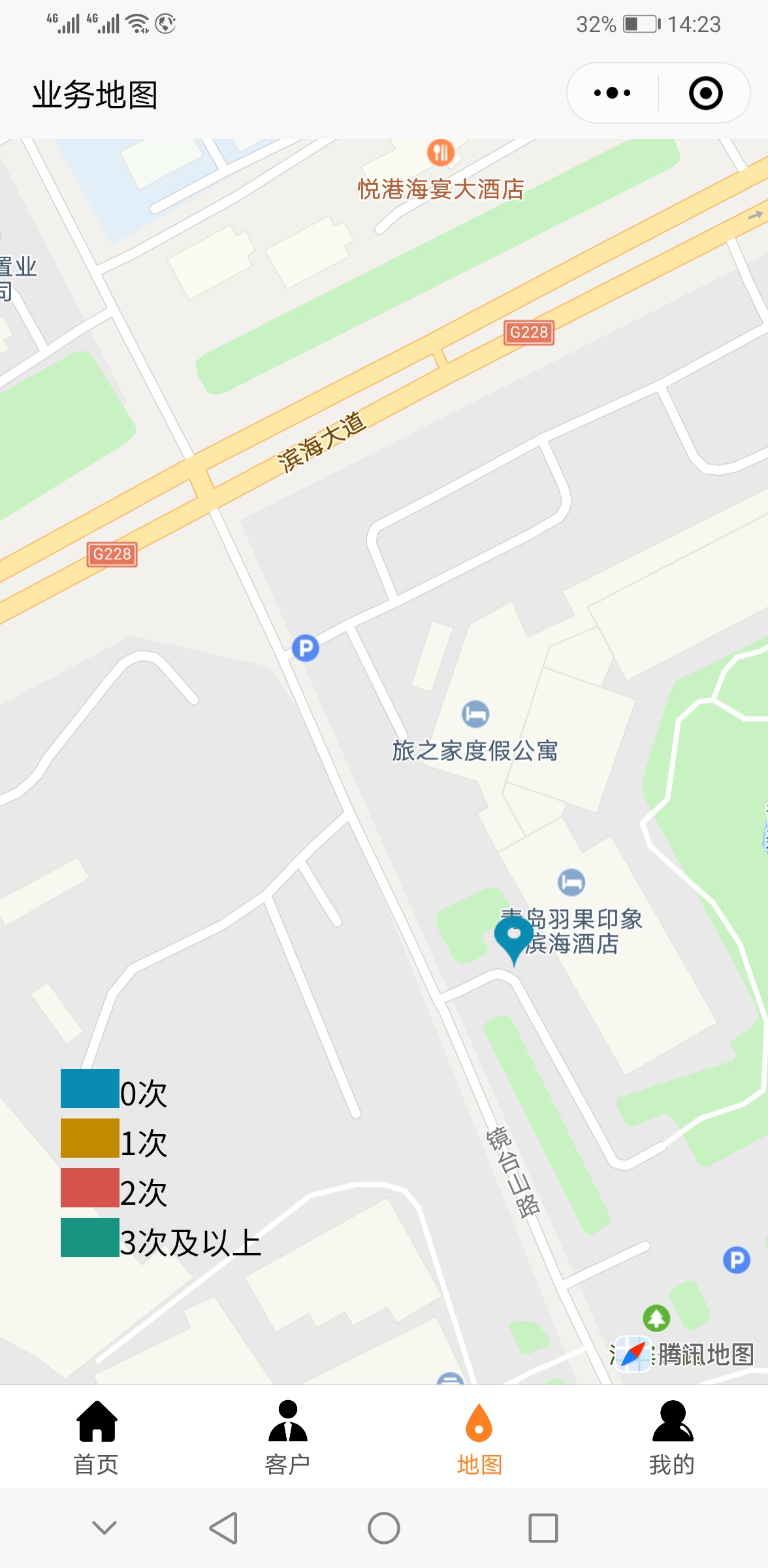The image size is (768, 1568).
Task: Go back using the system back button
Action: (223, 1528)
